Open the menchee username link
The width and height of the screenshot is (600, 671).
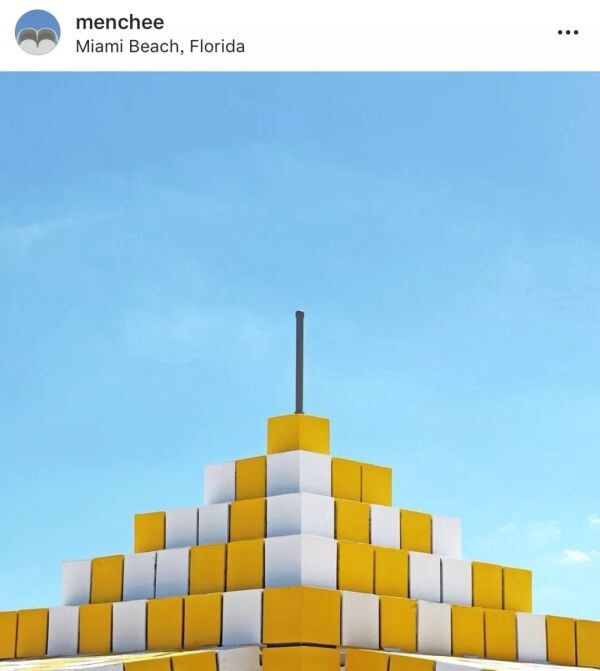click(119, 22)
